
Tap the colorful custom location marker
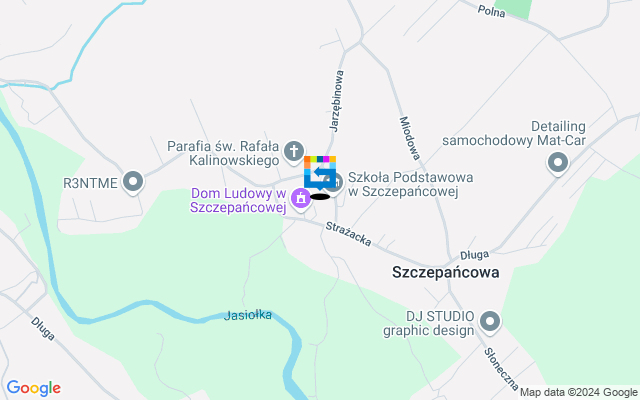pos(320,172)
